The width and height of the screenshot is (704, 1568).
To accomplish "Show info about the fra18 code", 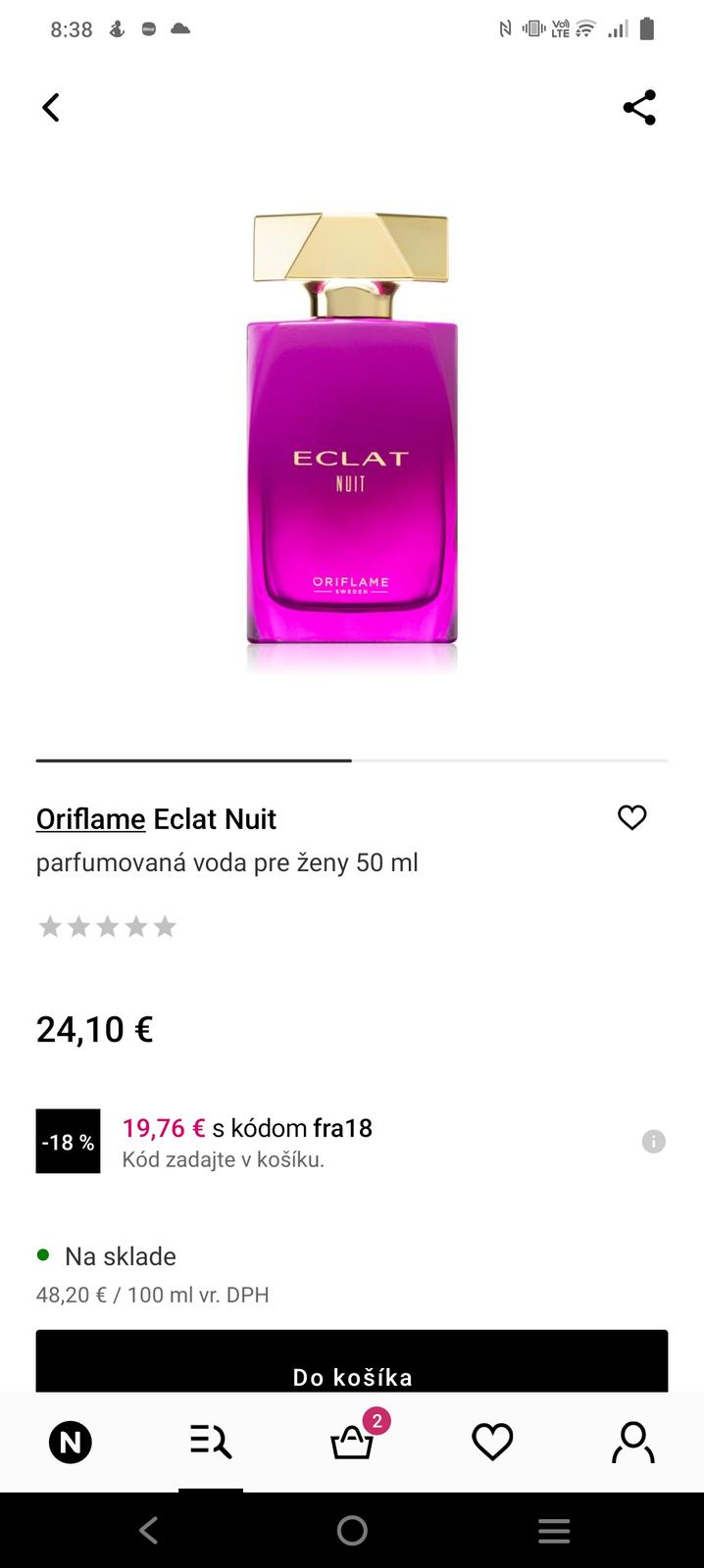I will click(653, 1141).
